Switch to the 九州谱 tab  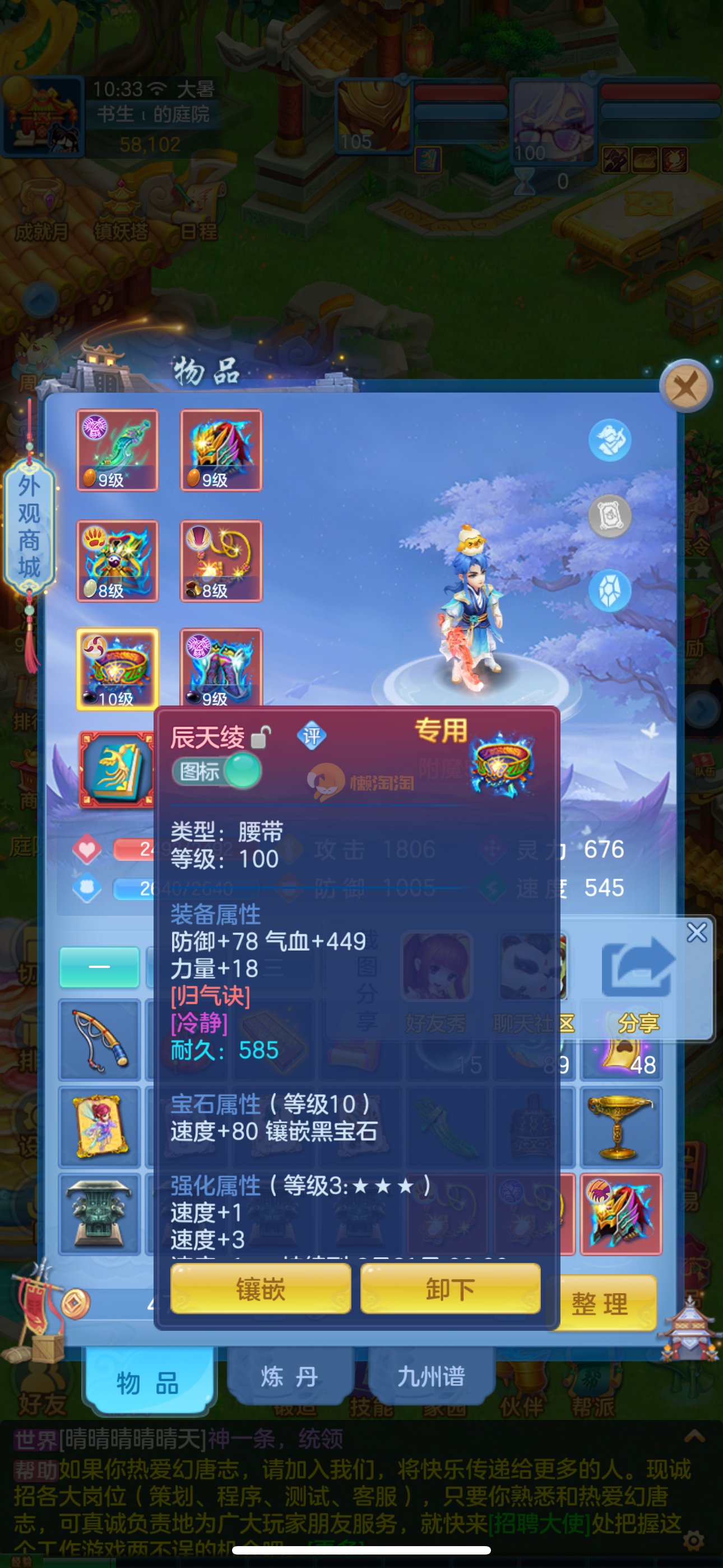point(431,1377)
